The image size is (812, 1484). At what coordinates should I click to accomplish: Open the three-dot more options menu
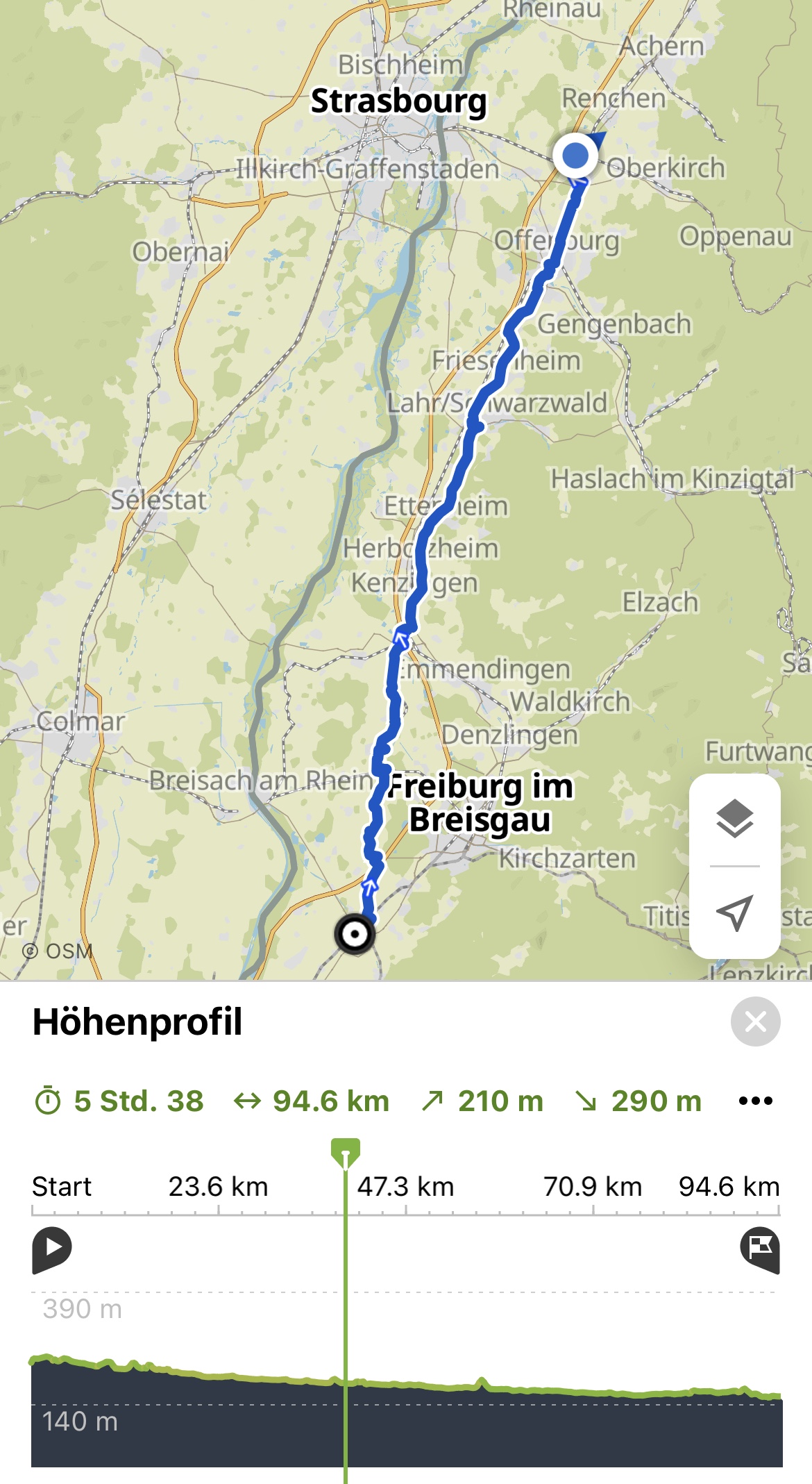click(755, 1101)
